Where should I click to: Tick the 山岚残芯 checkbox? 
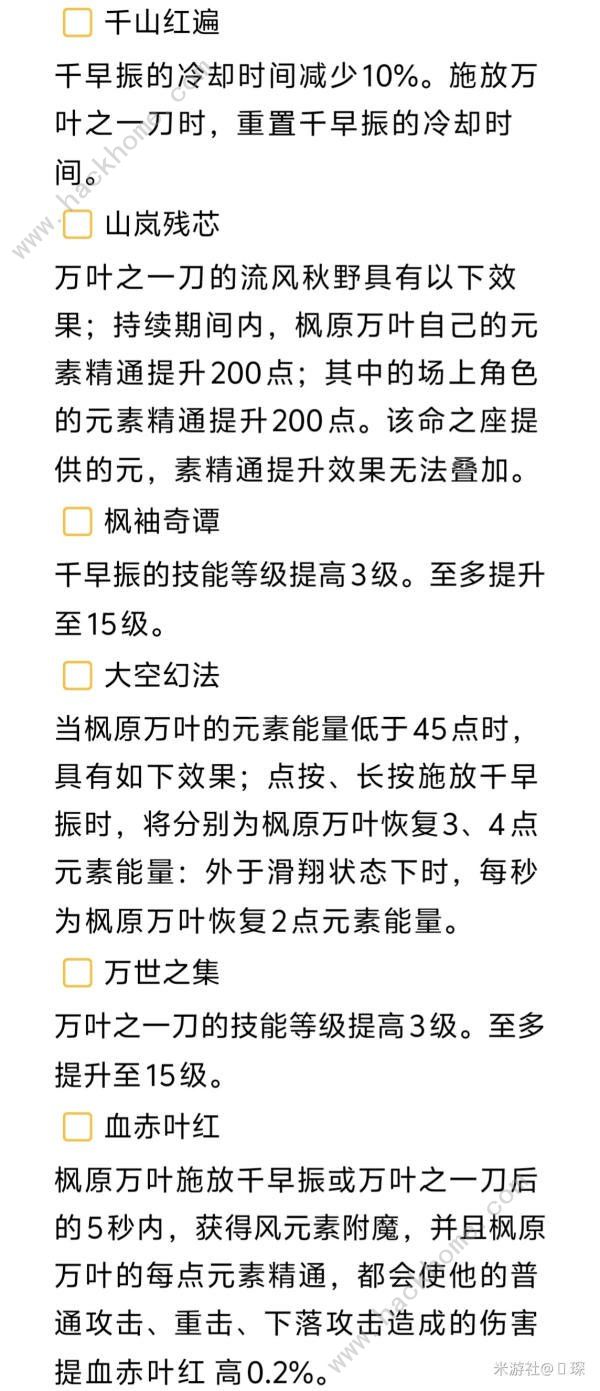[x=77, y=225]
